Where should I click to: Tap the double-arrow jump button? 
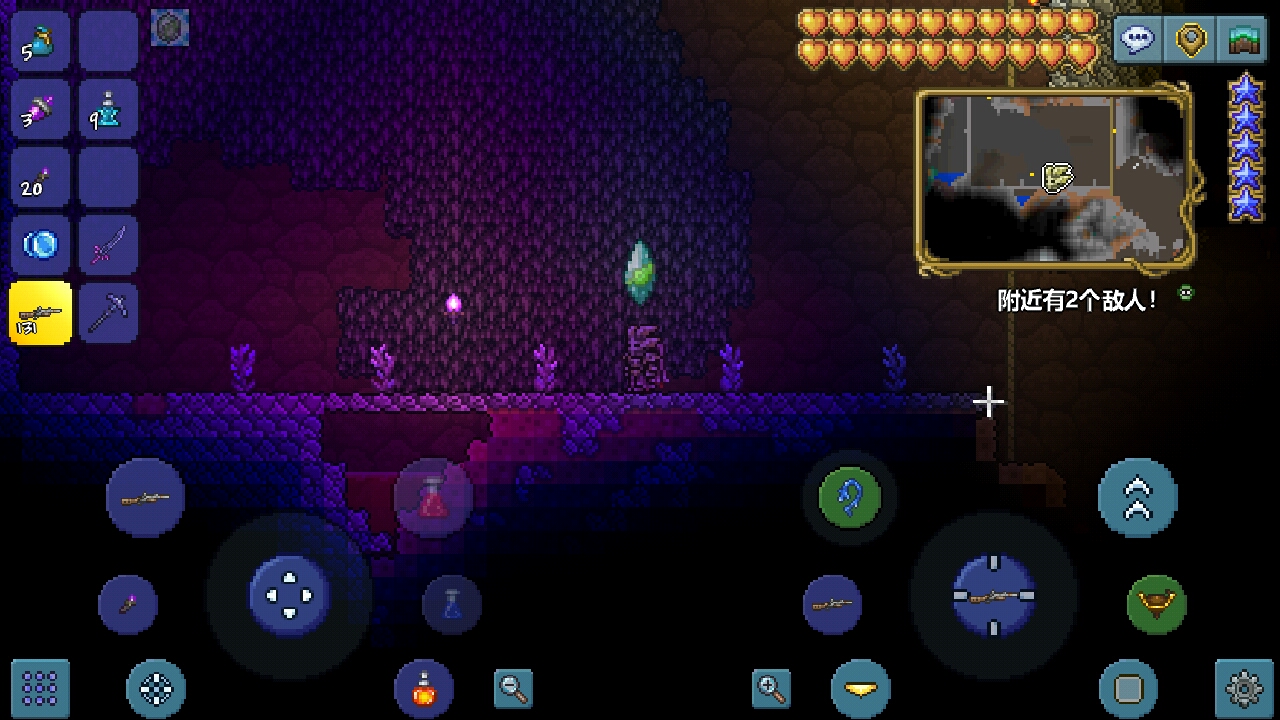[1137, 497]
